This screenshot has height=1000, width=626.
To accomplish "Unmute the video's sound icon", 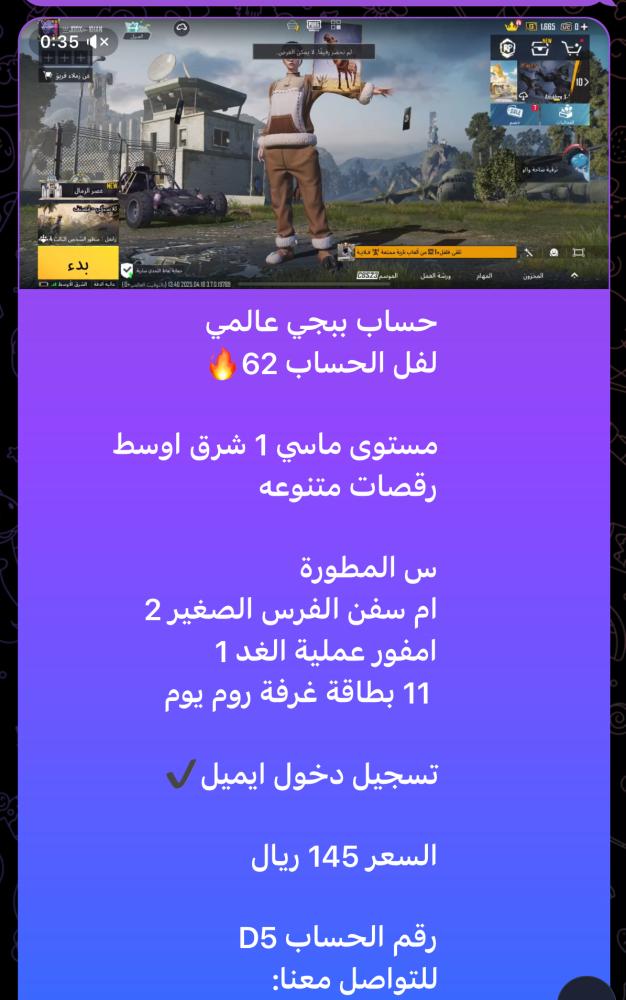I will 98,42.
